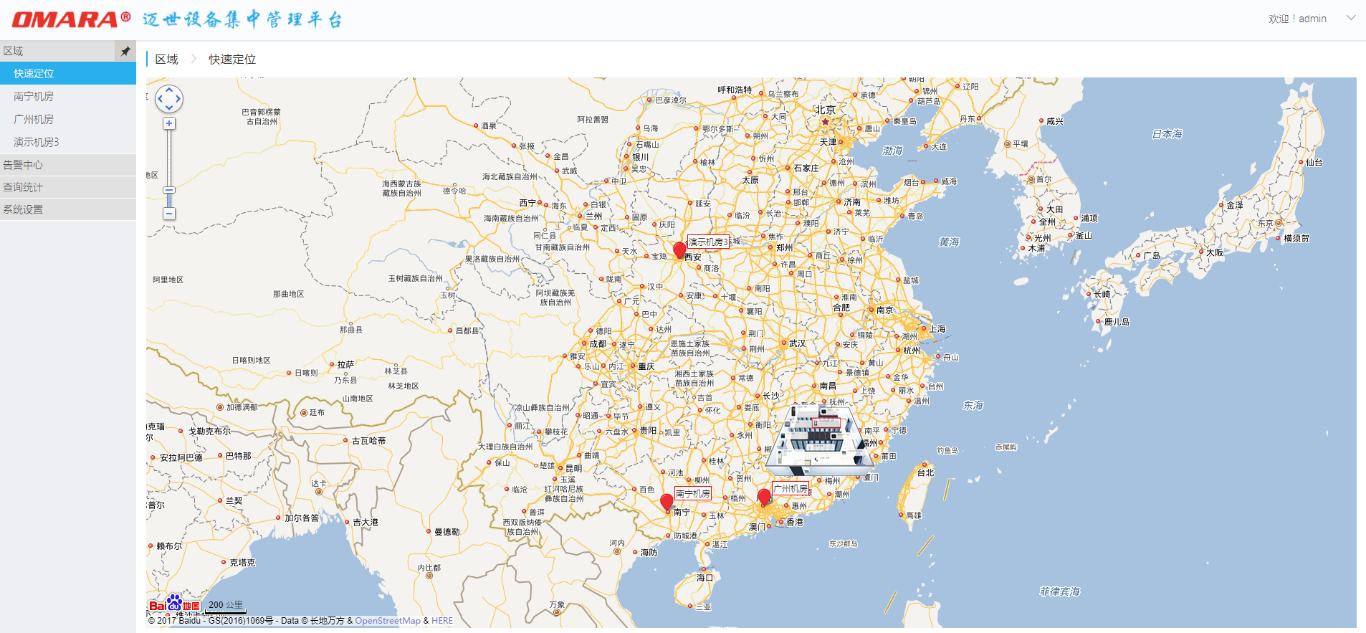Open the OpenStreetMap attribution link
The image size is (1366, 633).
pos(388,621)
